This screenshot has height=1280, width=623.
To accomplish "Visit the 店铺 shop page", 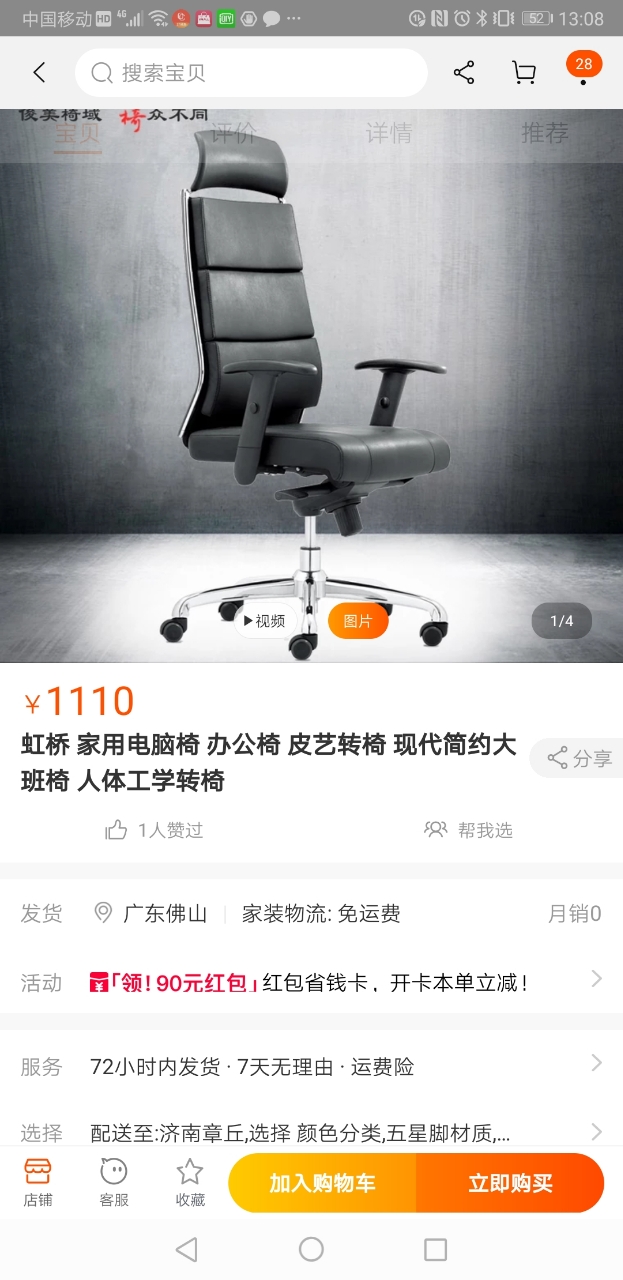I will (38, 1182).
